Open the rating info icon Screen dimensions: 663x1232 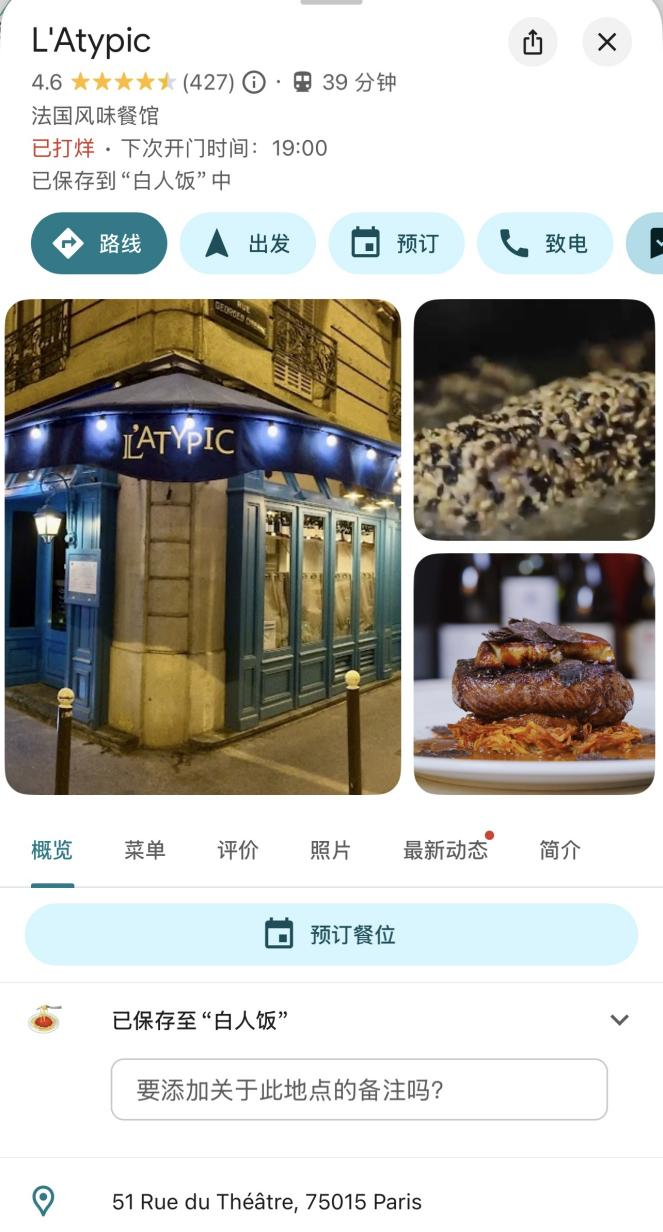[x=255, y=82]
